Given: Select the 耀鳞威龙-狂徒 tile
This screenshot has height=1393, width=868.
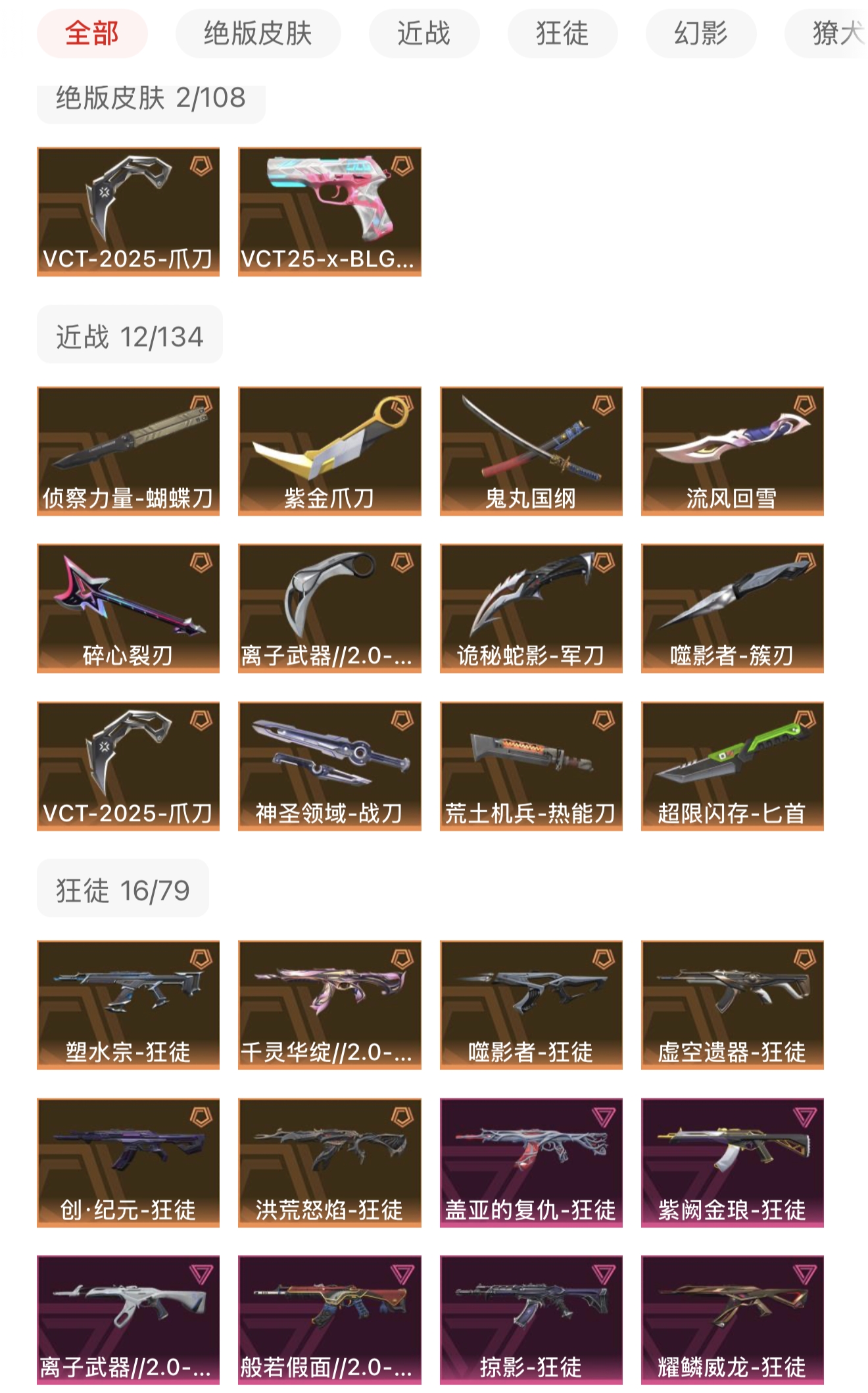Looking at the screenshot, I should [732, 1320].
